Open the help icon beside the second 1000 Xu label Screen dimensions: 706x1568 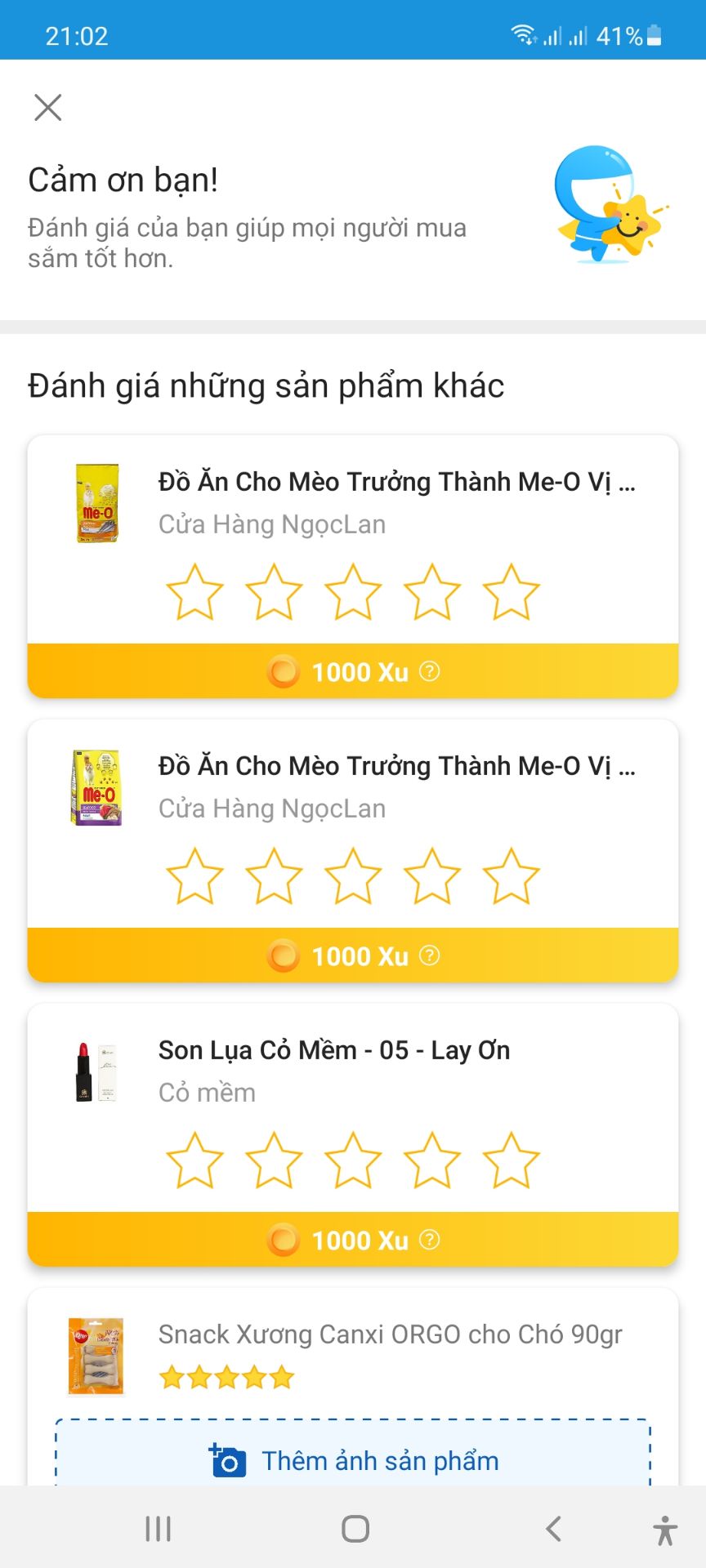[x=429, y=956]
